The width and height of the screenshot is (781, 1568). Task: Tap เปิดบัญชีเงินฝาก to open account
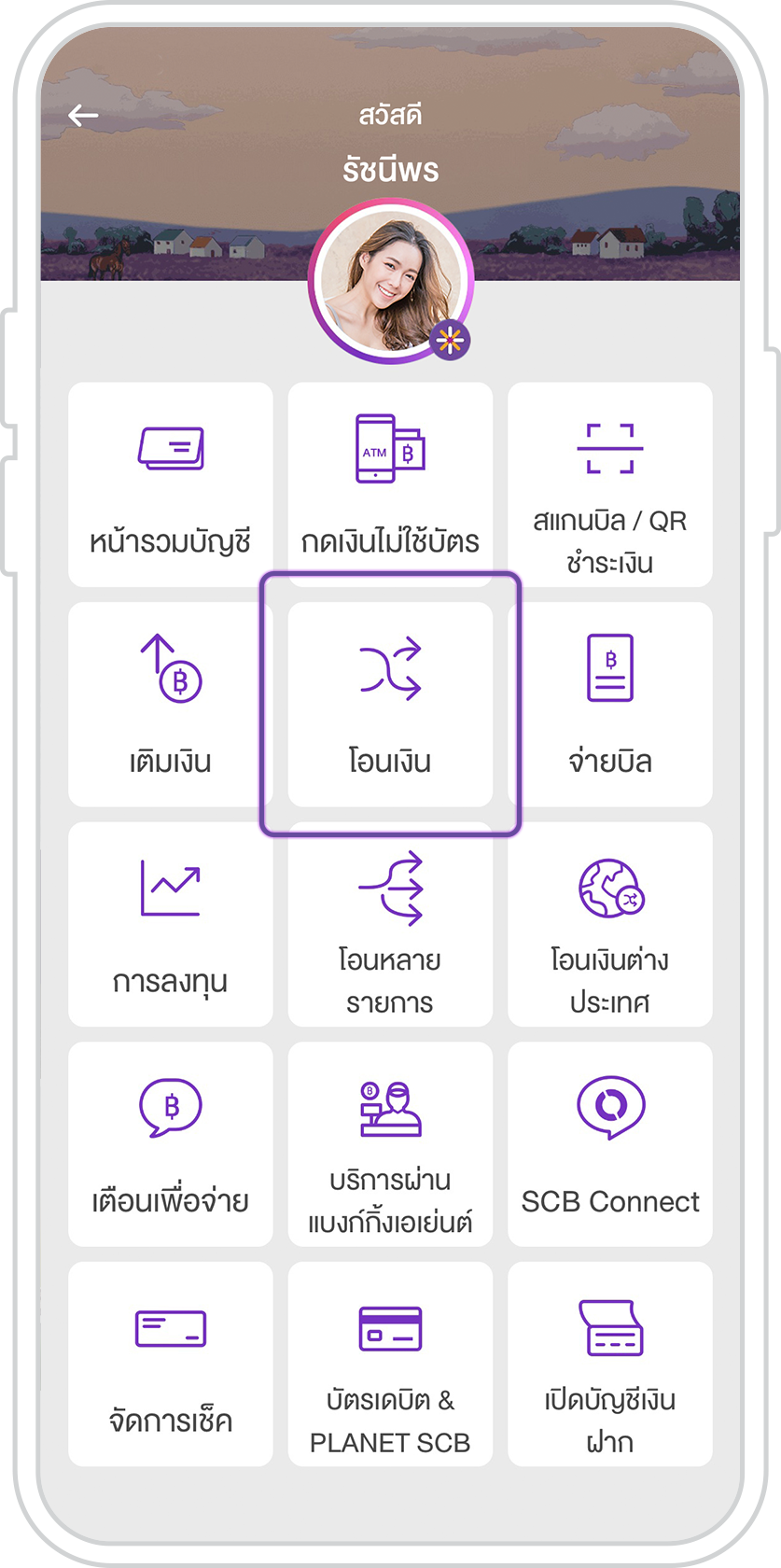(610, 1365)
